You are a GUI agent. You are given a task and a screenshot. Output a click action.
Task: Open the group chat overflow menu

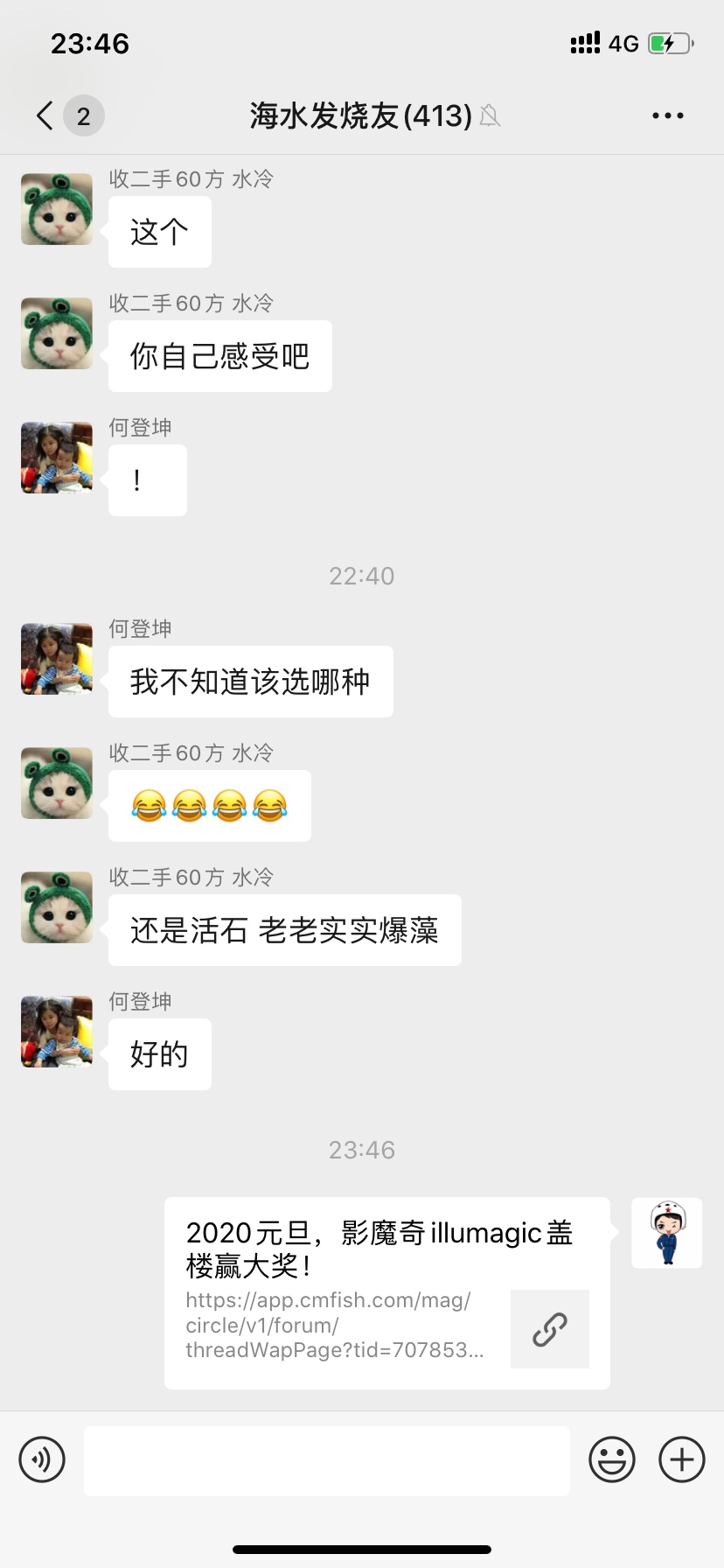click(667, 115)
